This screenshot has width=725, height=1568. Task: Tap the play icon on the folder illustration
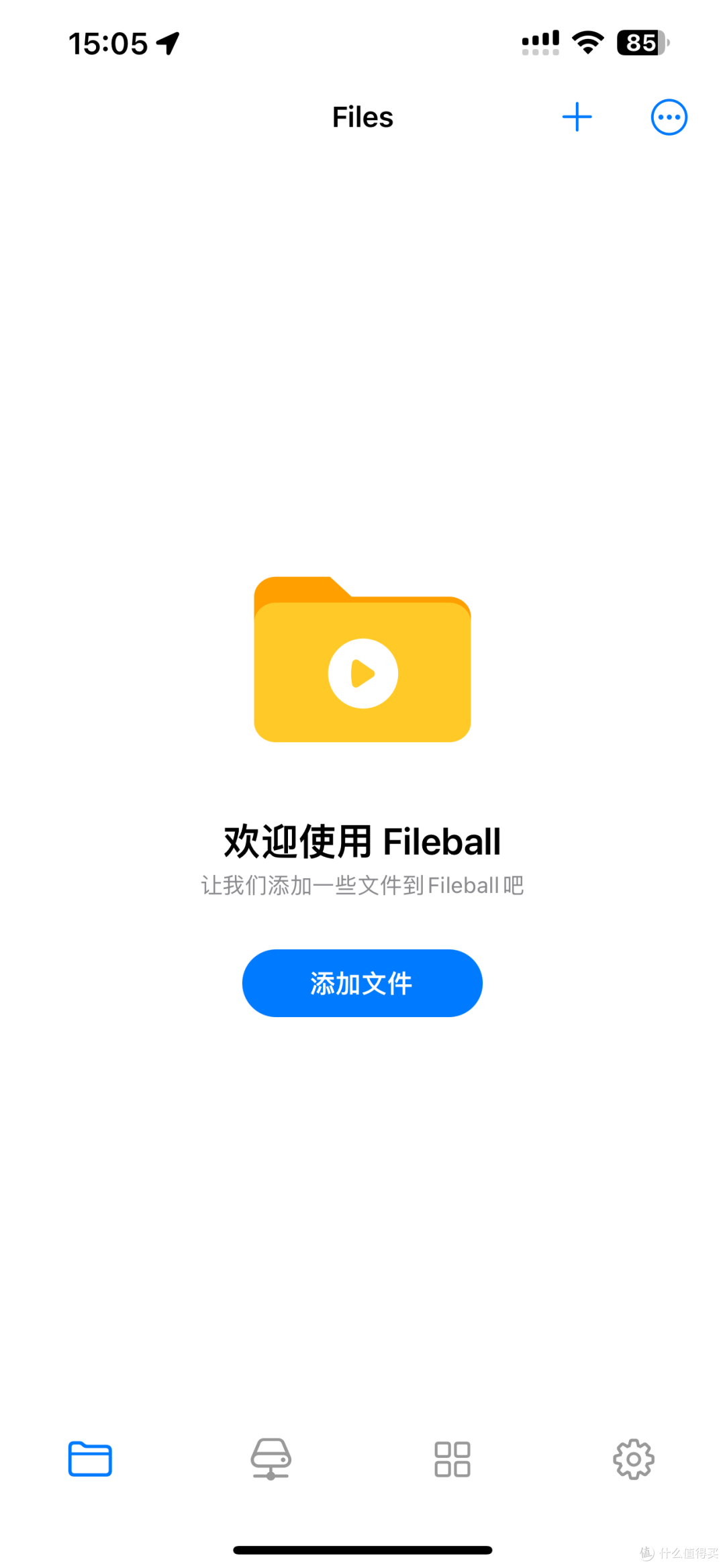click(x=362, y=674)
